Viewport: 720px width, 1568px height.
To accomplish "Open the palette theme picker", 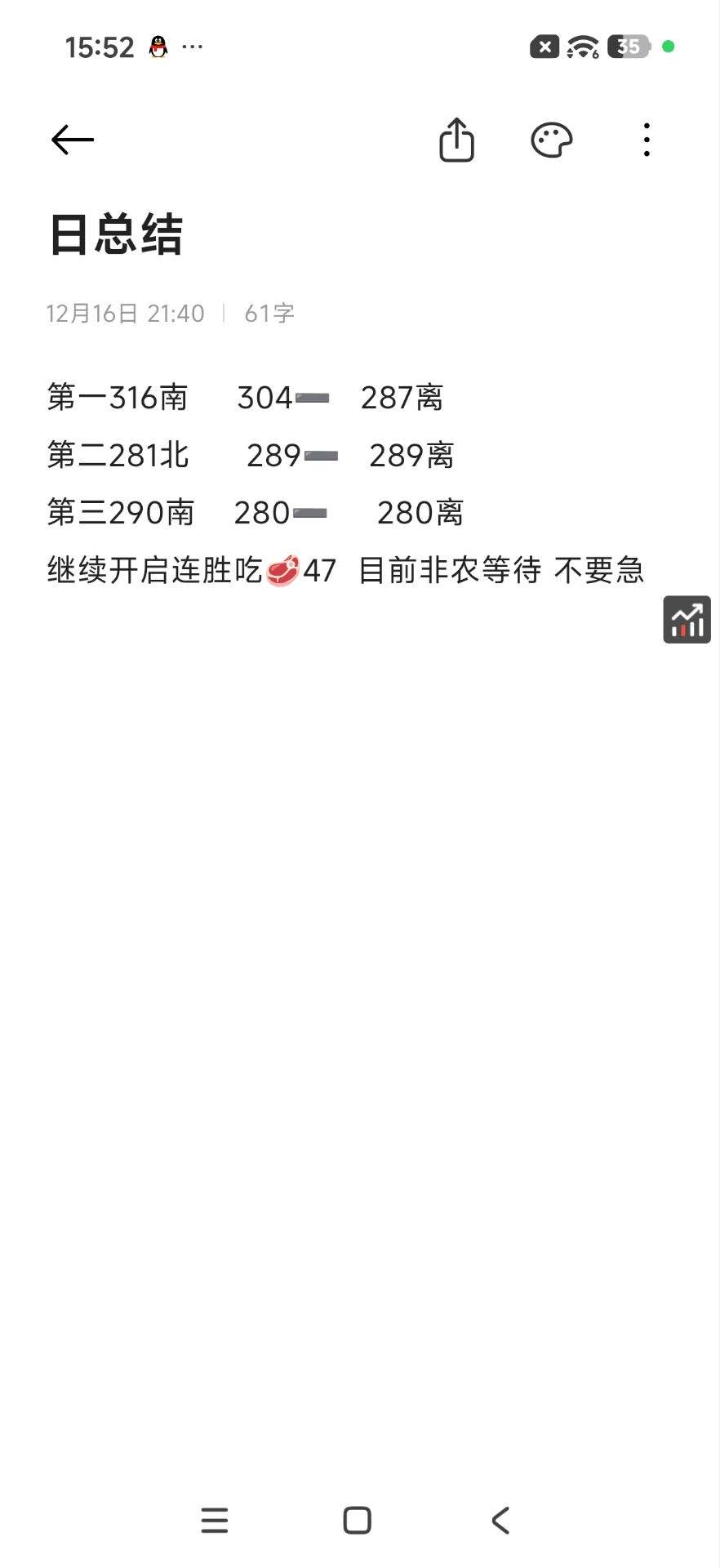I will [550, 139].
